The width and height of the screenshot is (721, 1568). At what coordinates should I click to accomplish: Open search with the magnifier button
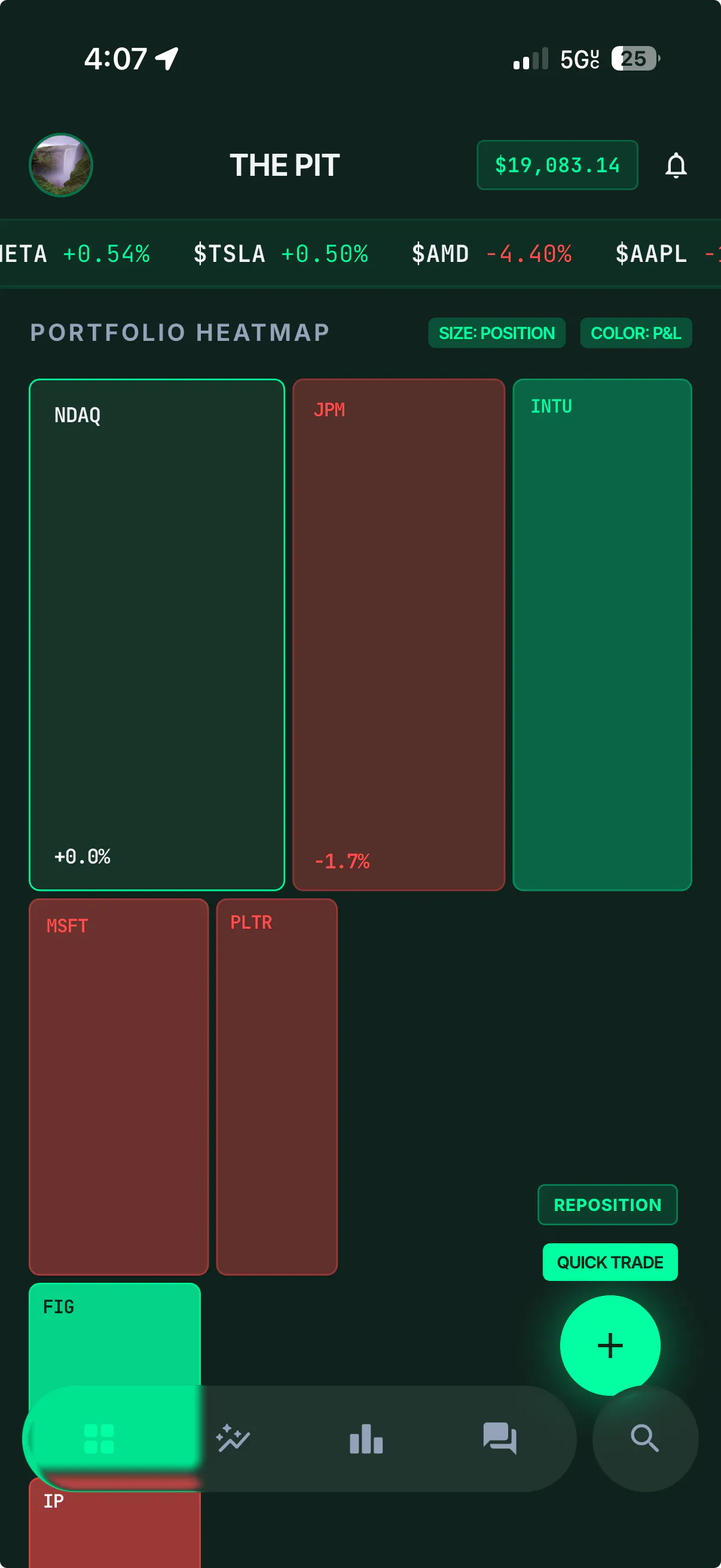point(645,1438)
